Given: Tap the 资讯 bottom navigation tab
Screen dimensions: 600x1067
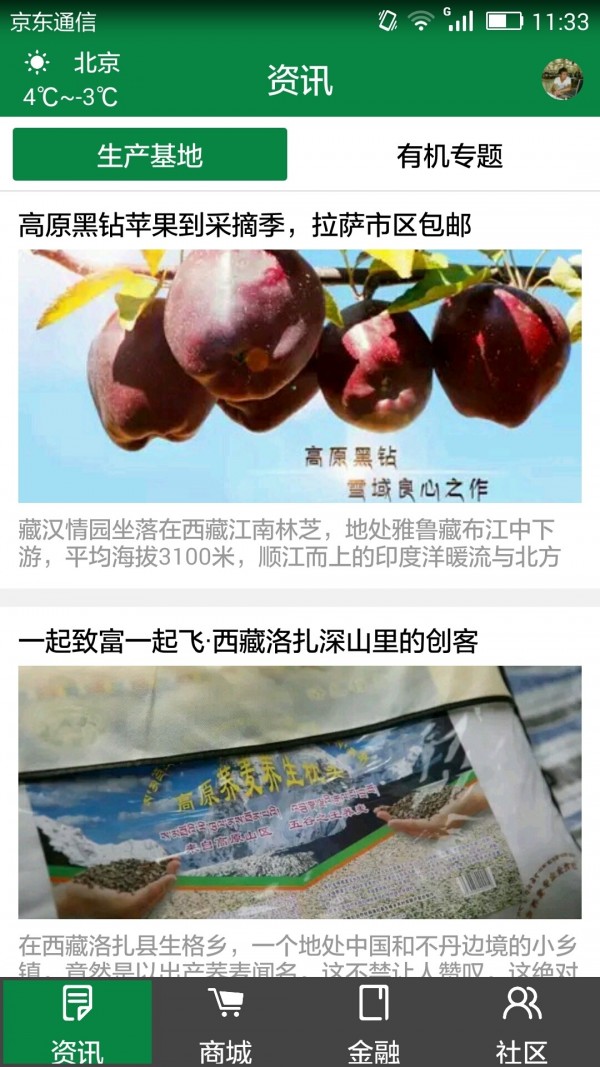Looking at the screenshot, I should tap(77, 1022).
